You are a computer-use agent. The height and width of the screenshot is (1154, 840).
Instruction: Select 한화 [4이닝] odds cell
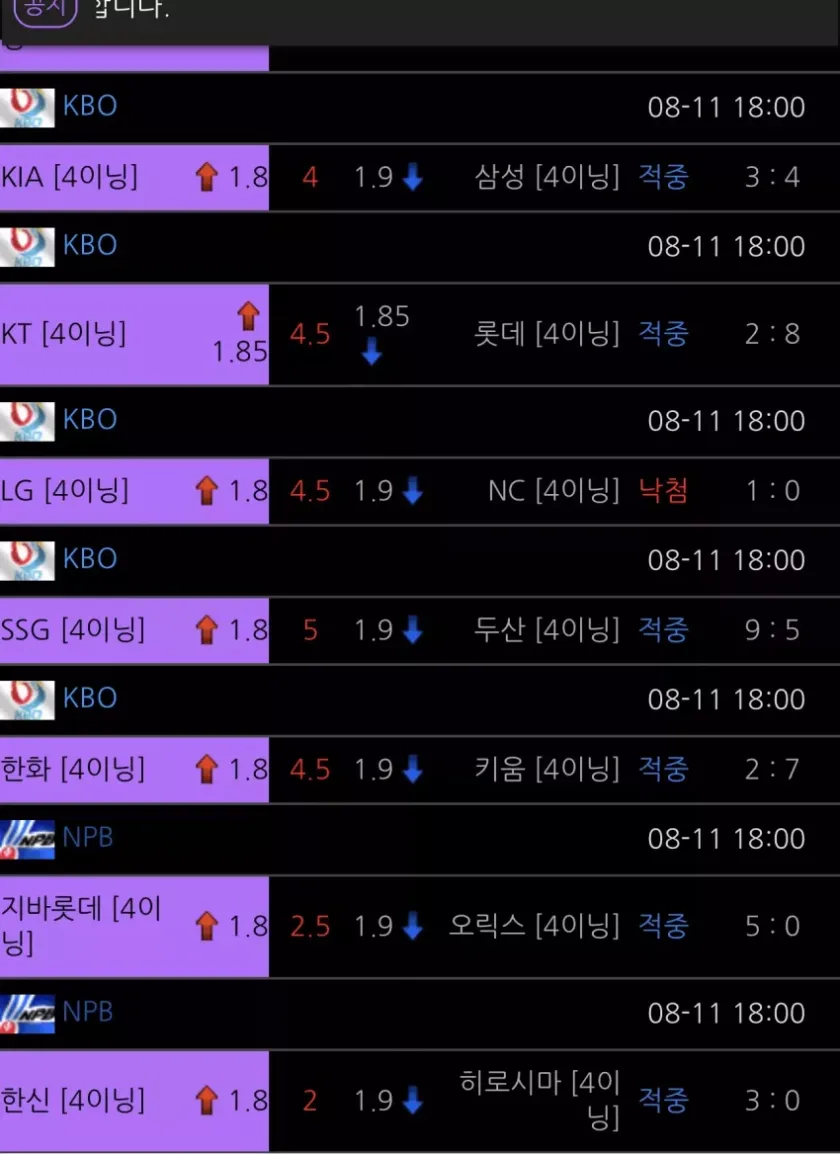[134, 769]
